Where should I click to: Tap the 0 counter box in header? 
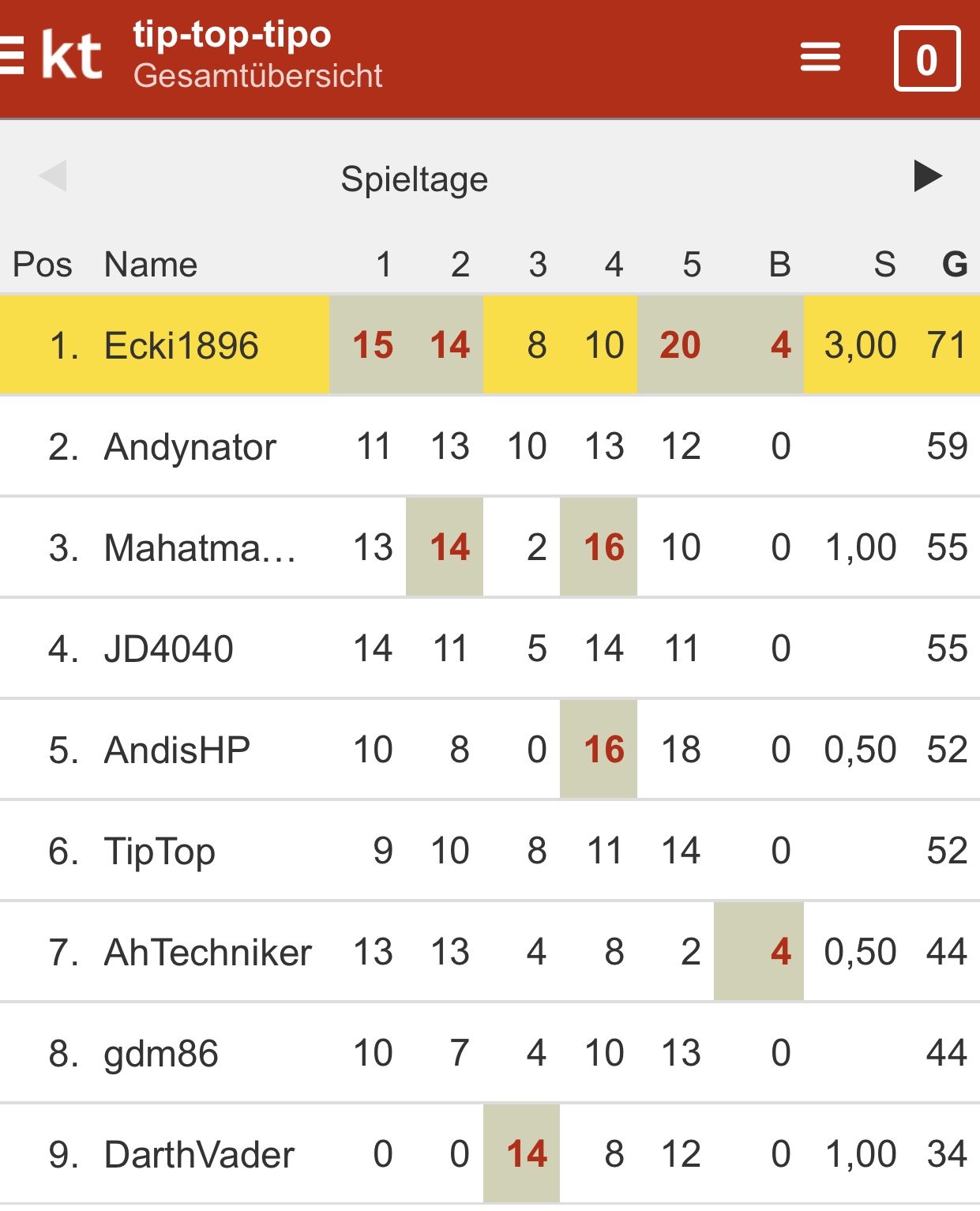[x=926, y=59]
